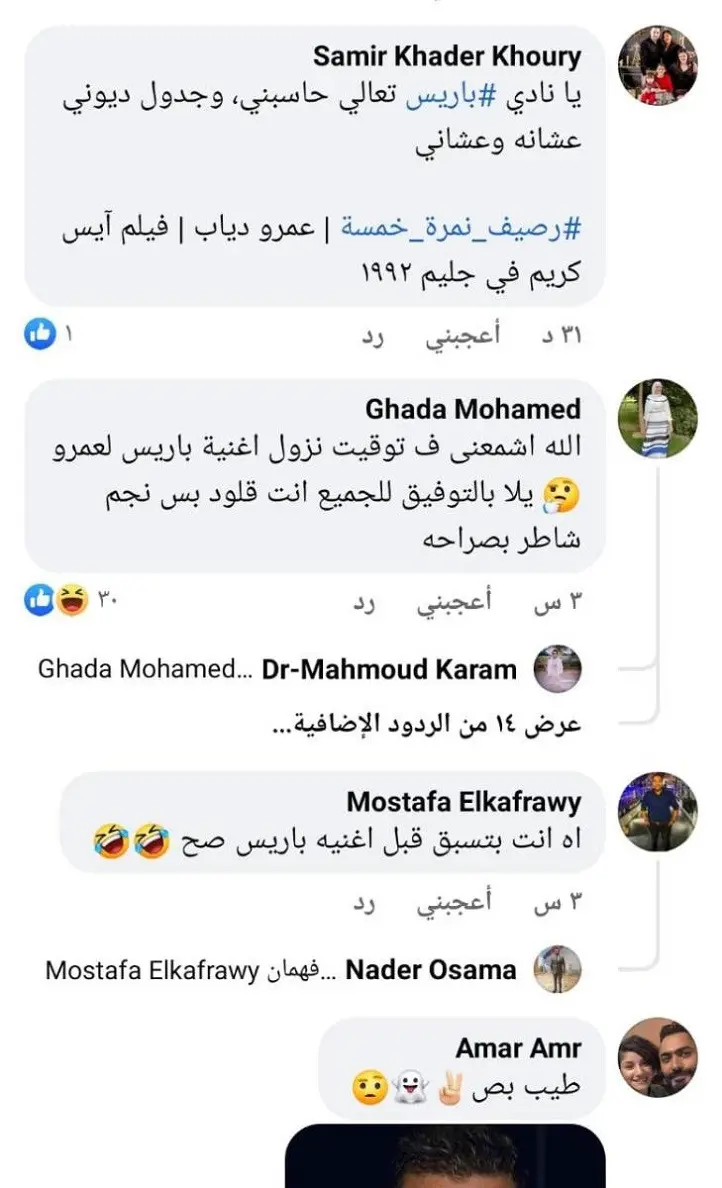Like Samir Khader Khoury's comment
This screenshot has height=1188, width=722.
tap(463, 335)
